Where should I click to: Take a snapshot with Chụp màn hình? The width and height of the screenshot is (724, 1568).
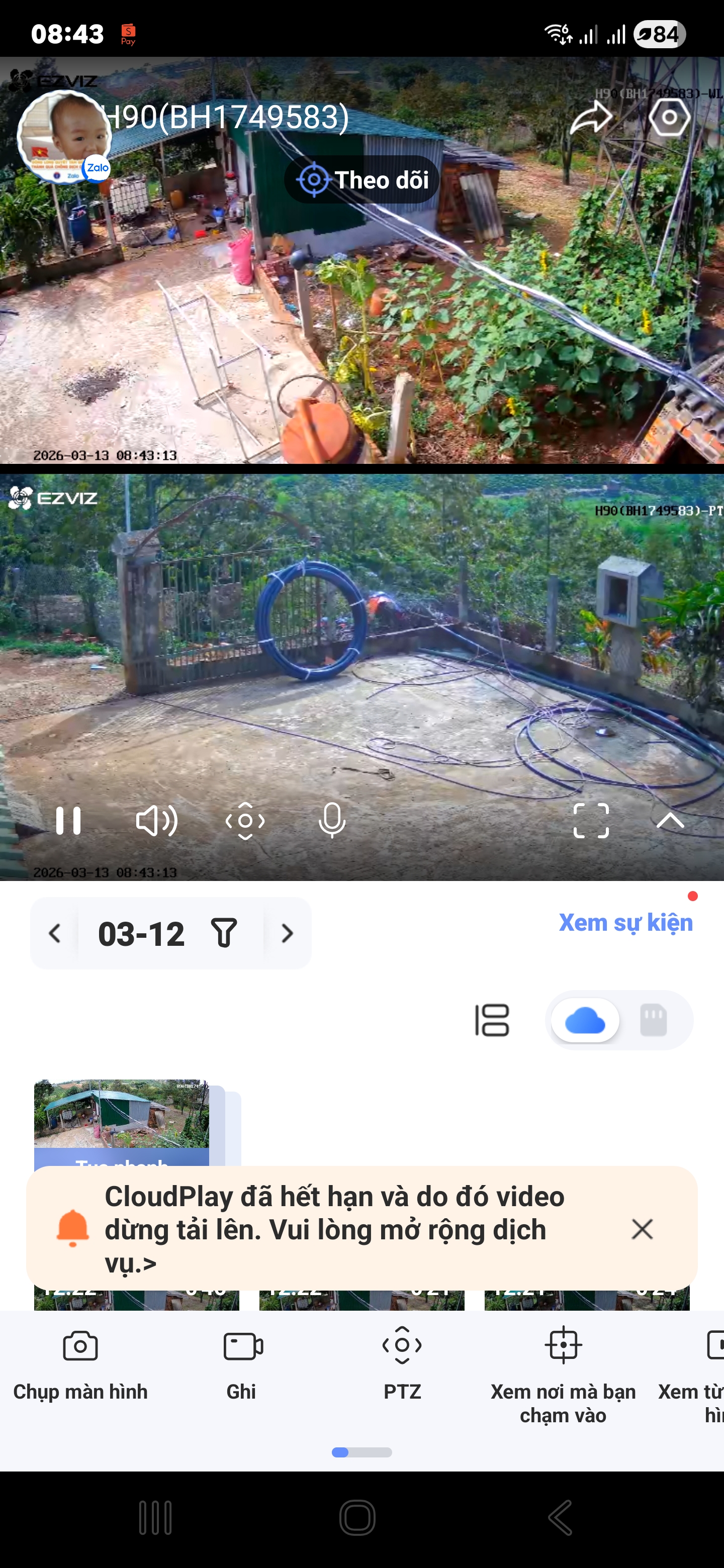tap(80, 1362)
